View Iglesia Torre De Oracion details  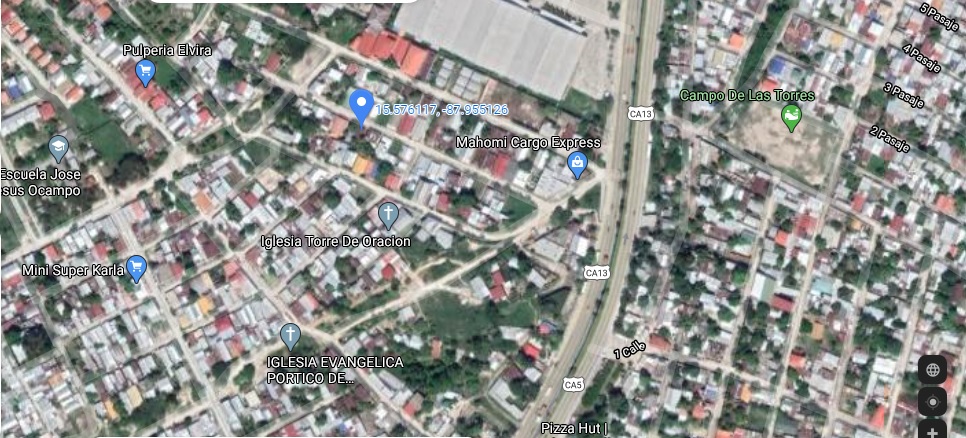pyautogui.click(x=388, y=214)
